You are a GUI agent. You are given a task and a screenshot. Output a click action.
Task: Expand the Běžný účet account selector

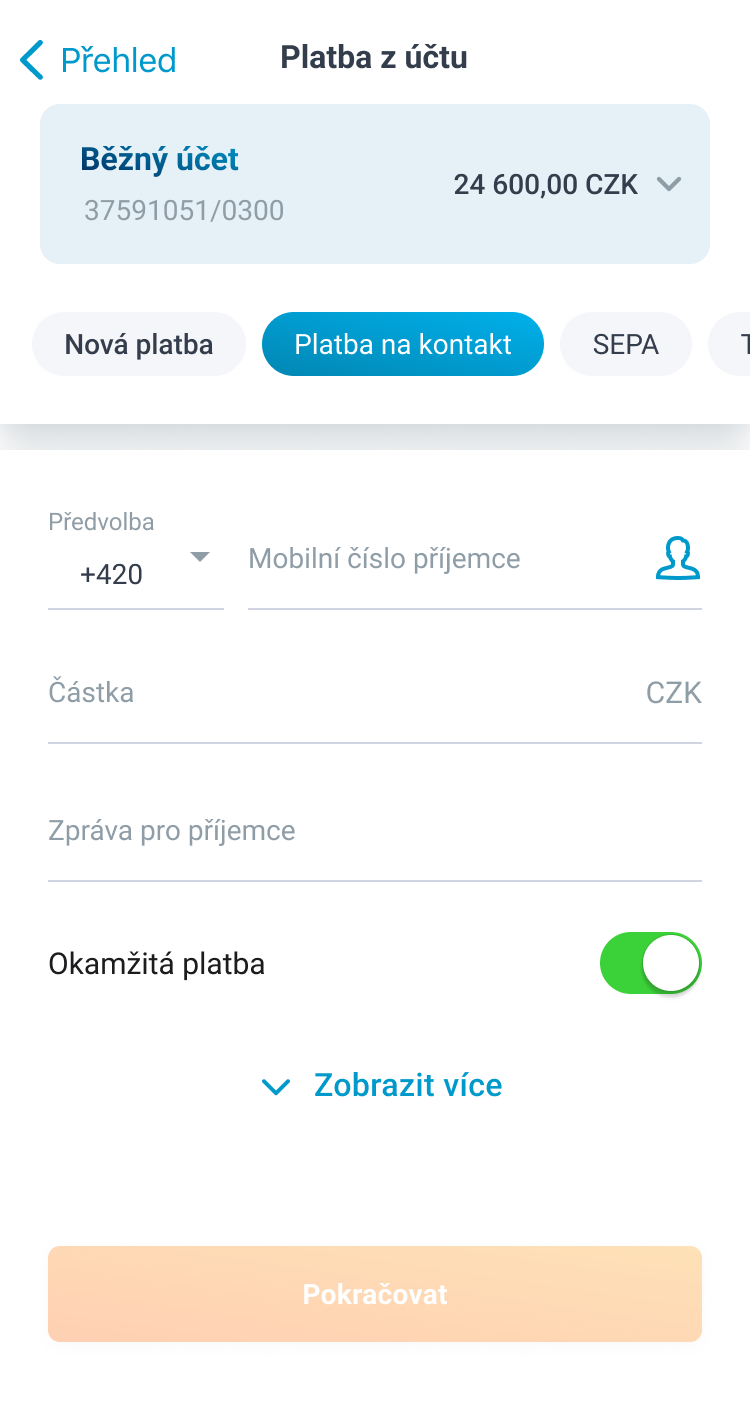[375, 184]
